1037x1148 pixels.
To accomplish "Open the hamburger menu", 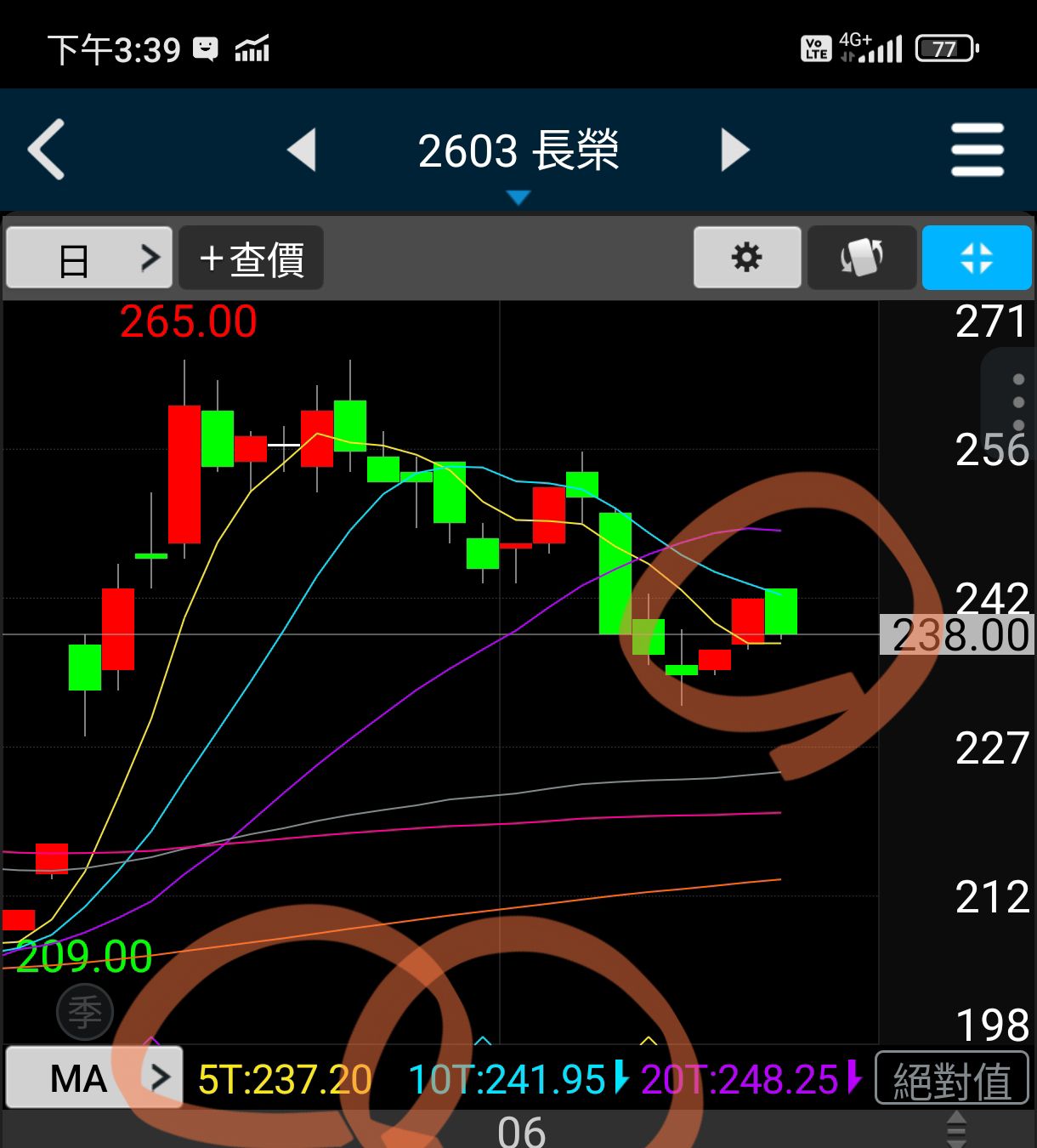I will point(977,150).
